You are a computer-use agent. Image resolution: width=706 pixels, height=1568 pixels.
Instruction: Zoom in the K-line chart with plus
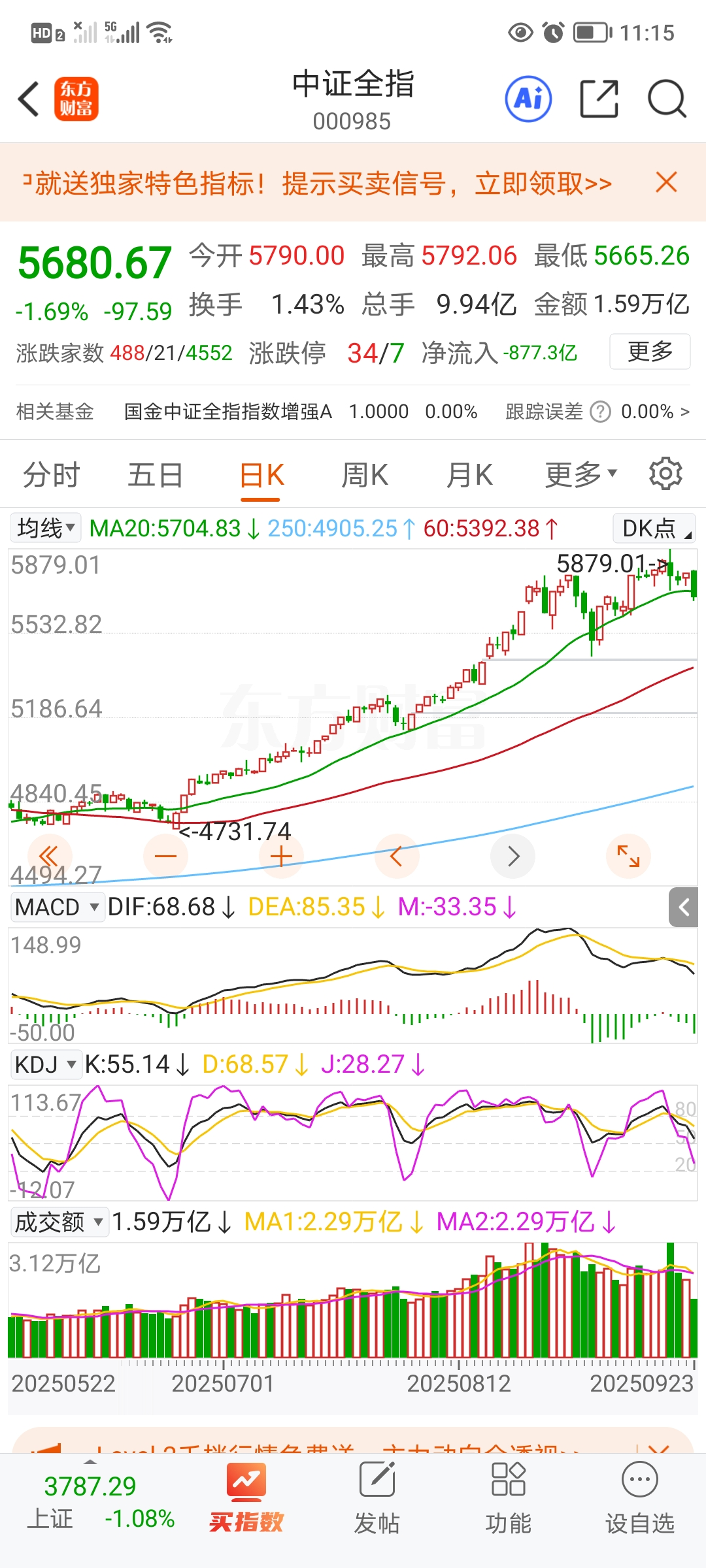[x=281, y=856]
